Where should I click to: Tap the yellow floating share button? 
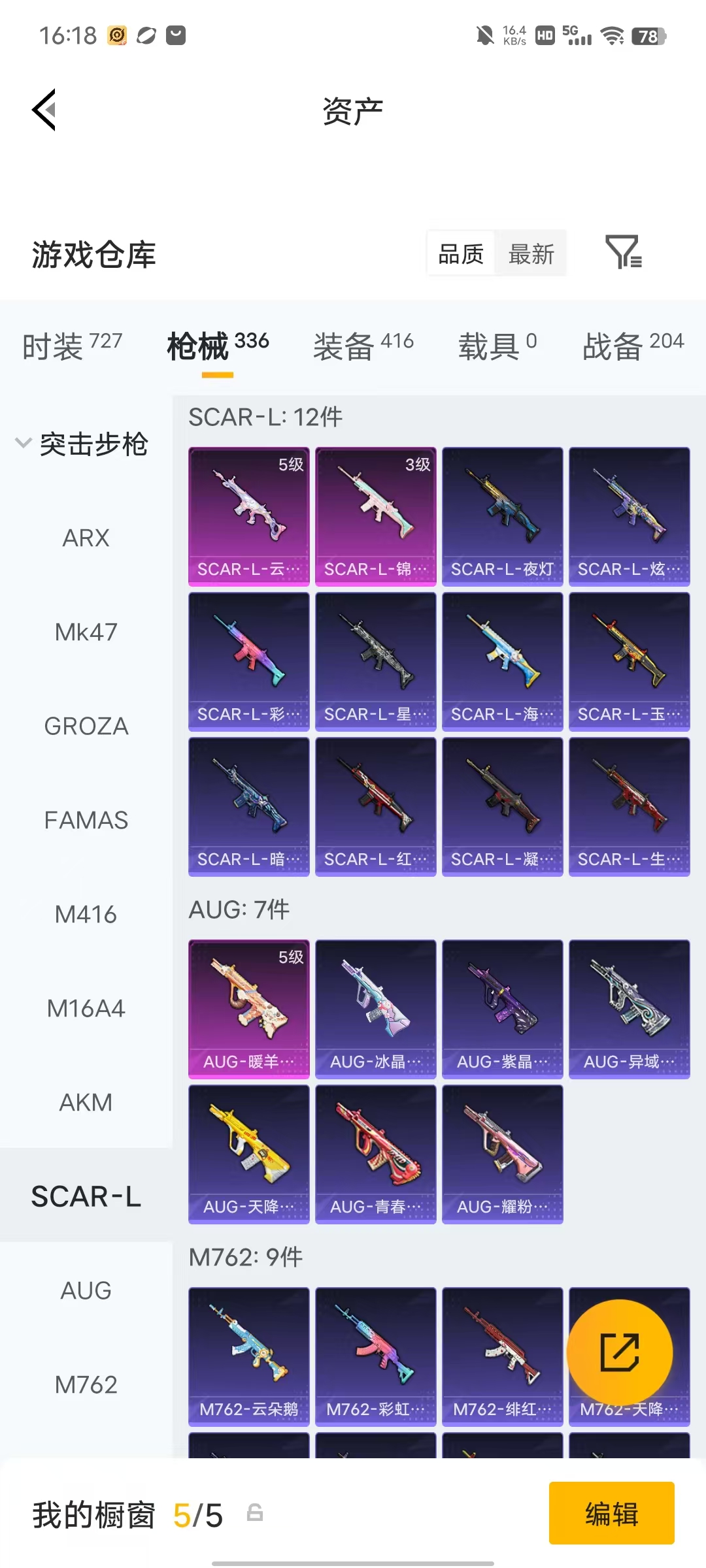[619, 1352]
